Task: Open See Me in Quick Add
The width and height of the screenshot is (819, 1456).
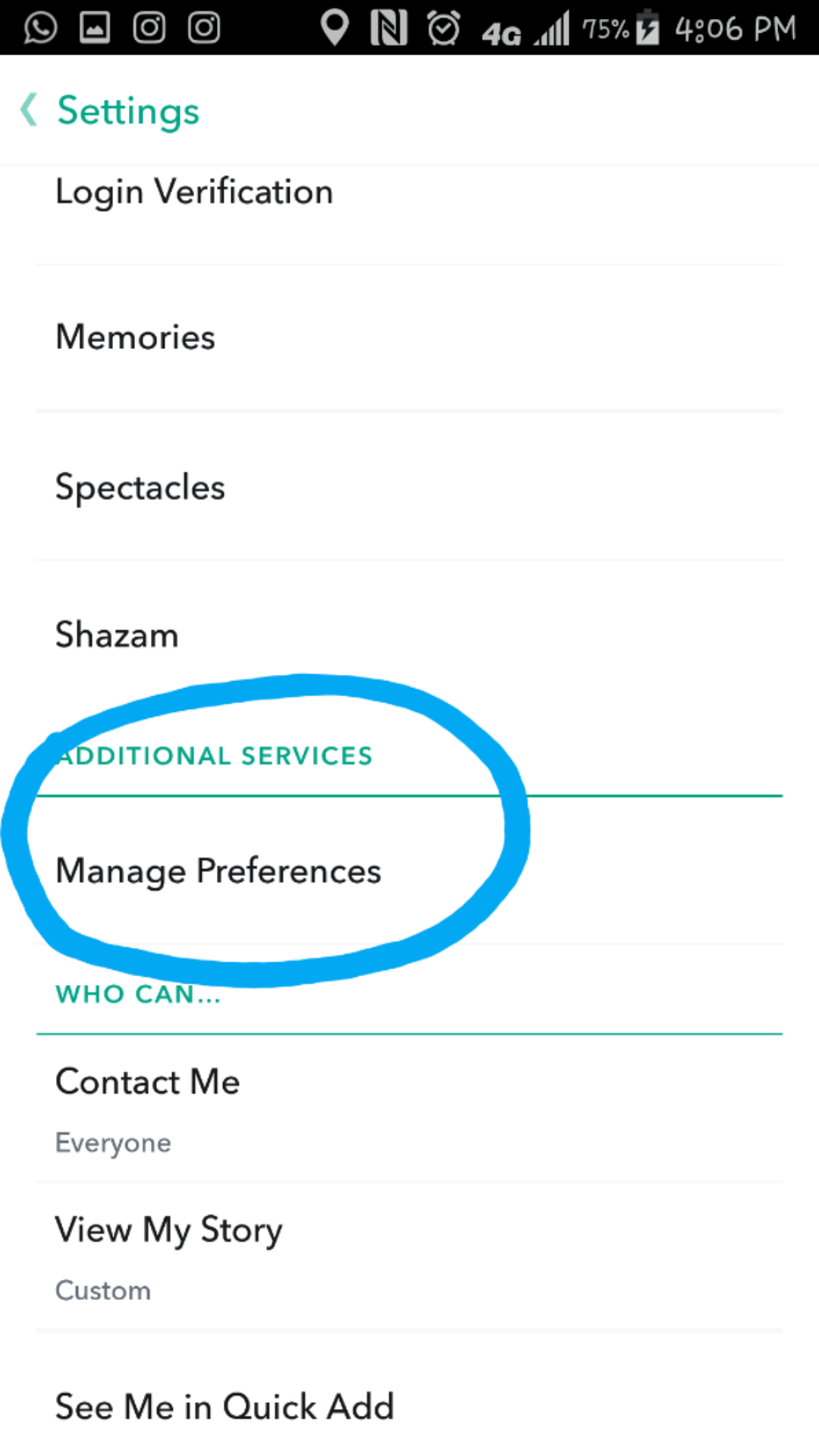Action: pos(225,1407)
